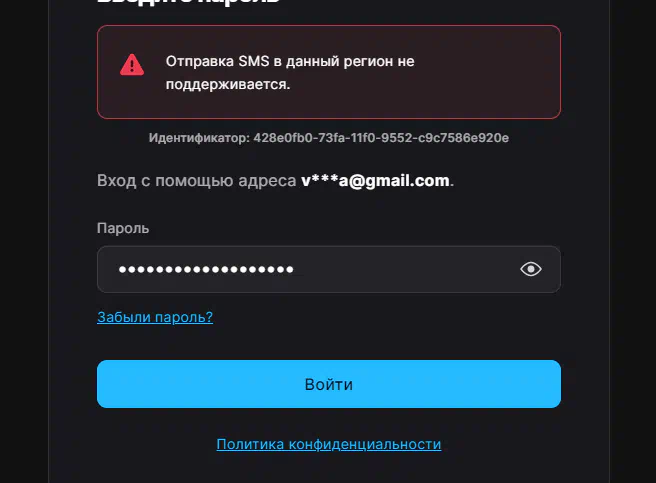Tap the Войти button
The height and width of the screenshot is (483, 656).
point(328,384)
